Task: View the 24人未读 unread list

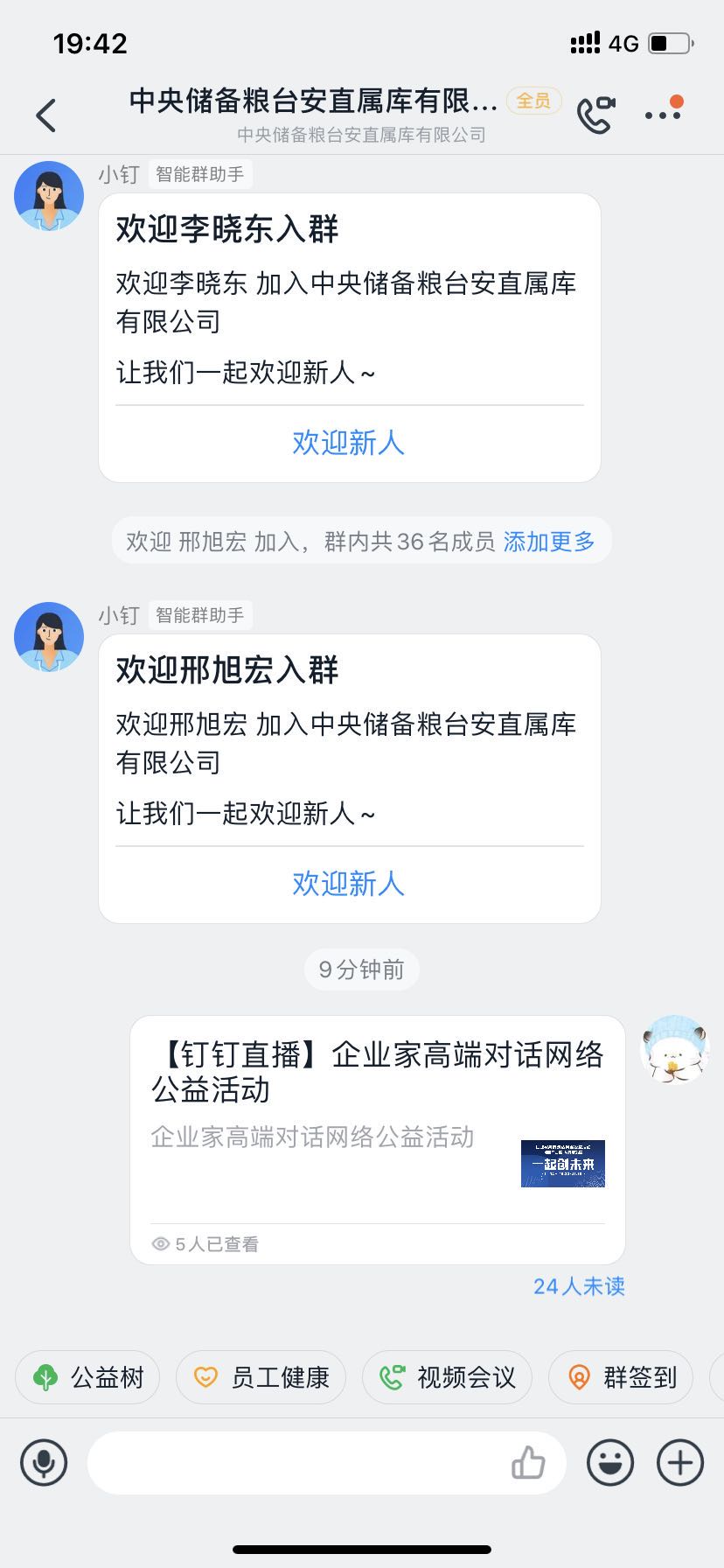Action: (x=579, y=1286)
